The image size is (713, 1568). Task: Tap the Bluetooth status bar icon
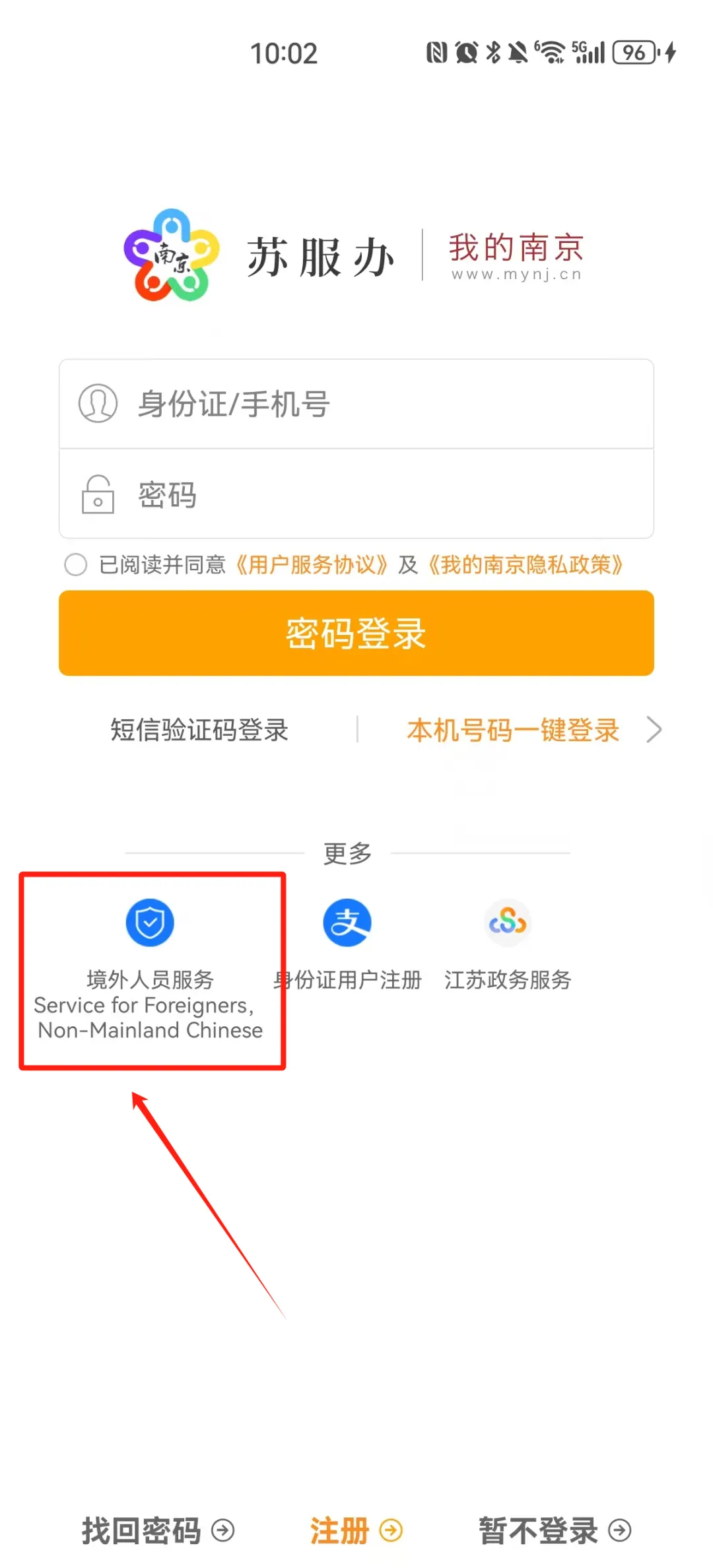[493, 51]
